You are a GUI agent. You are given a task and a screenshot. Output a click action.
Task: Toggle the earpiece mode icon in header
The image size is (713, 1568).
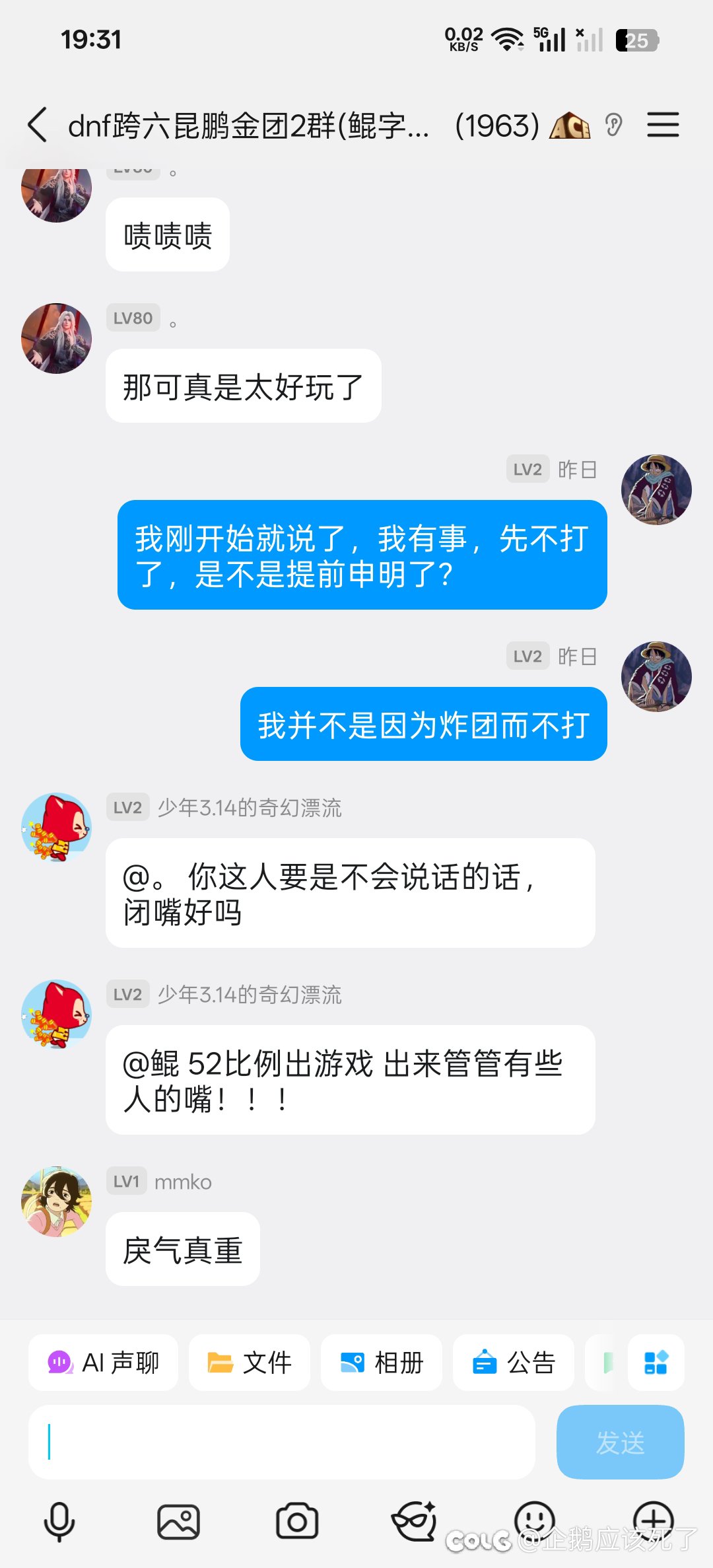tap(613, 125)
